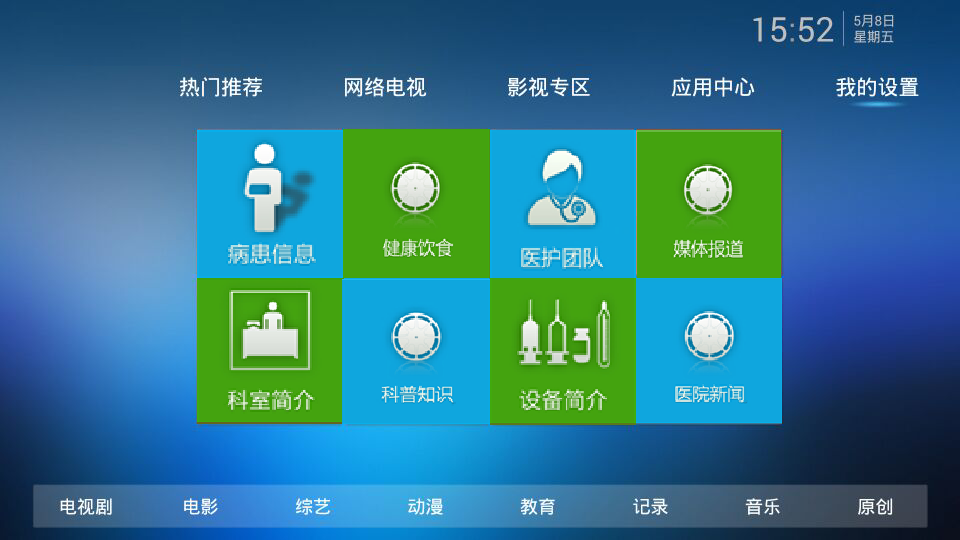This screenshot has height=540, width=960.
Task: Open the 教育 category
Action: coord(538,507)
